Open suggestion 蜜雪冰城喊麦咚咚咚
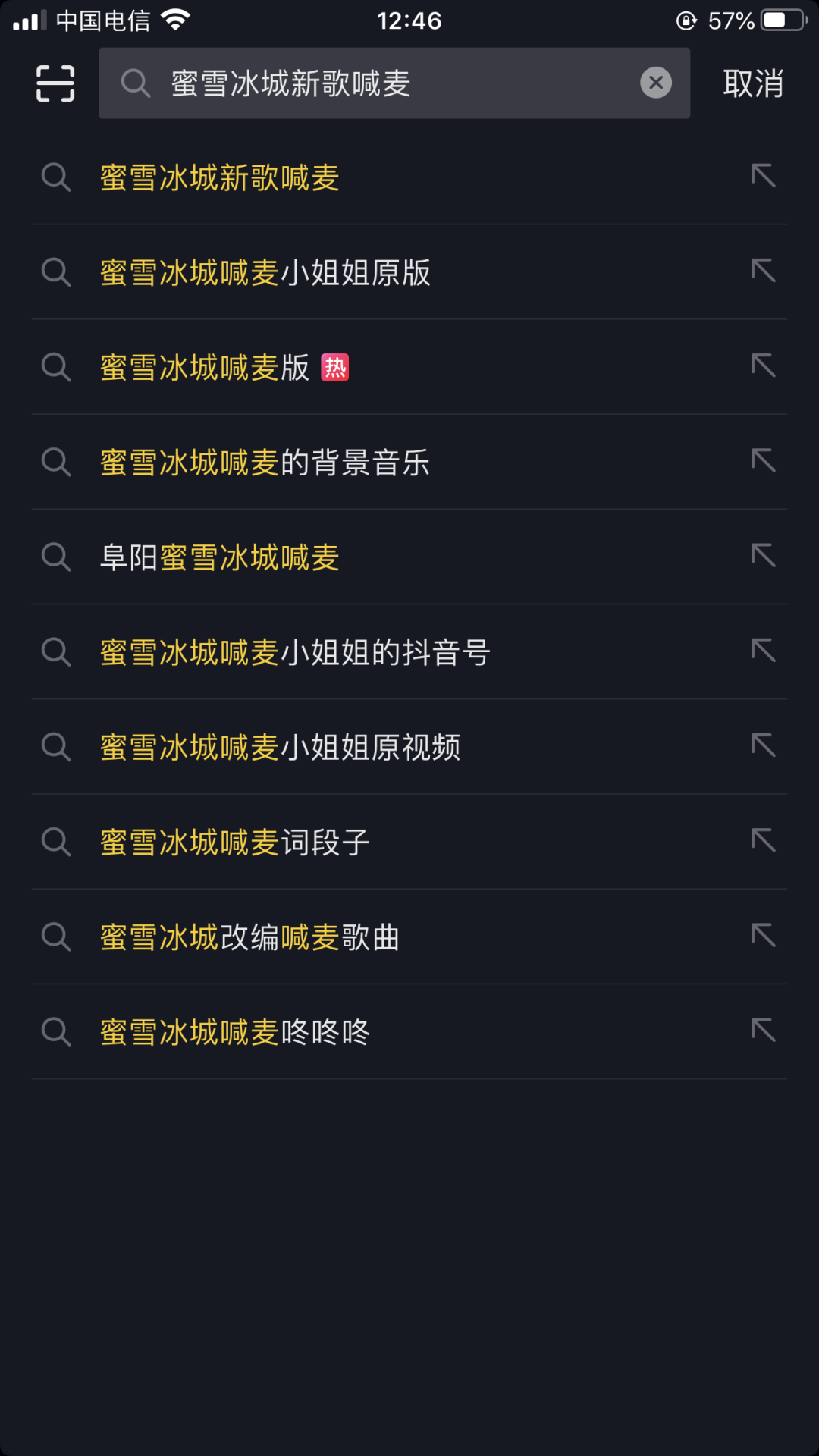This screenshot has width=819, height=1456. tap(235, 1032)
